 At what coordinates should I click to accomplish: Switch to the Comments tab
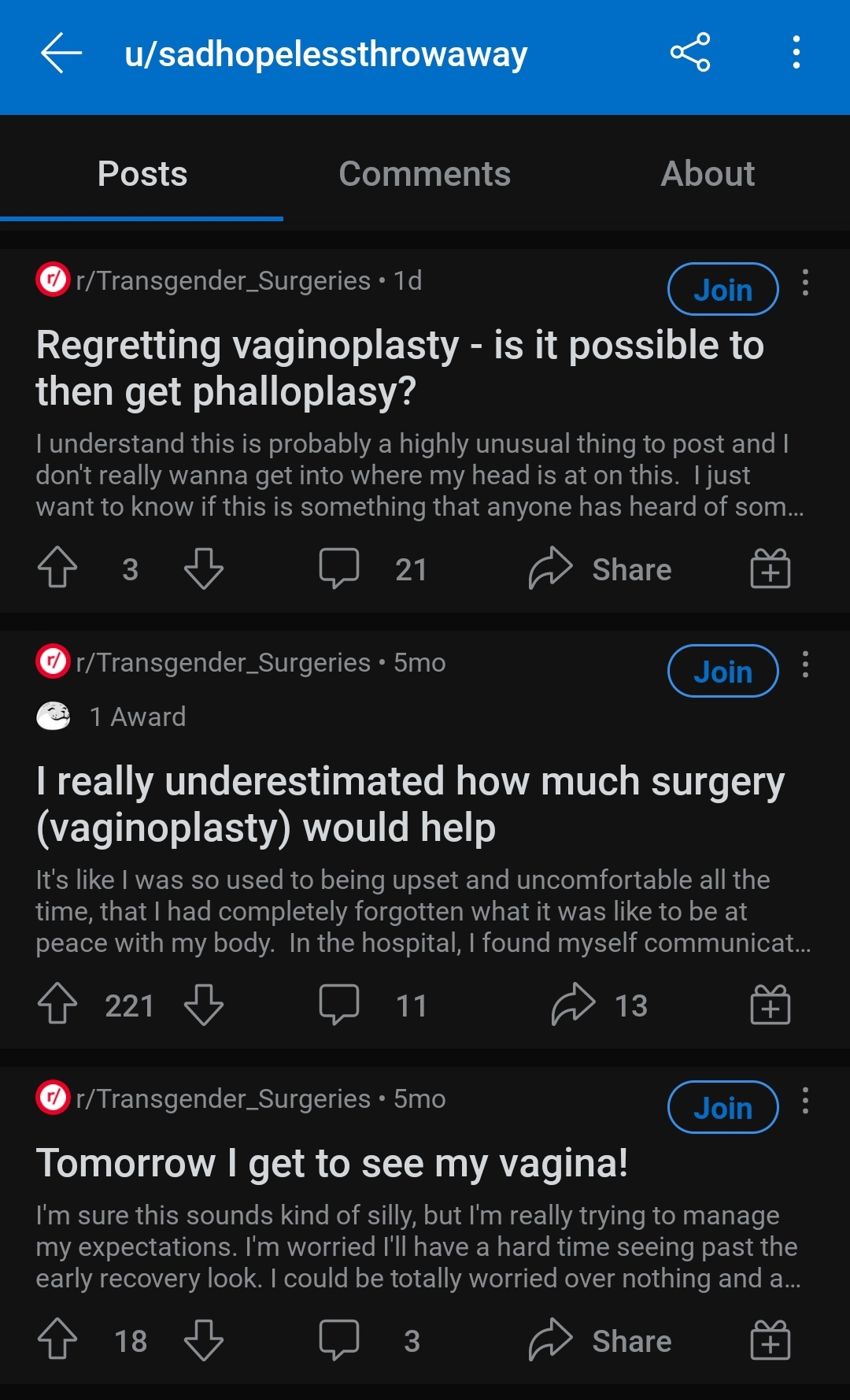pyautogui.click(x=424, y=174)
